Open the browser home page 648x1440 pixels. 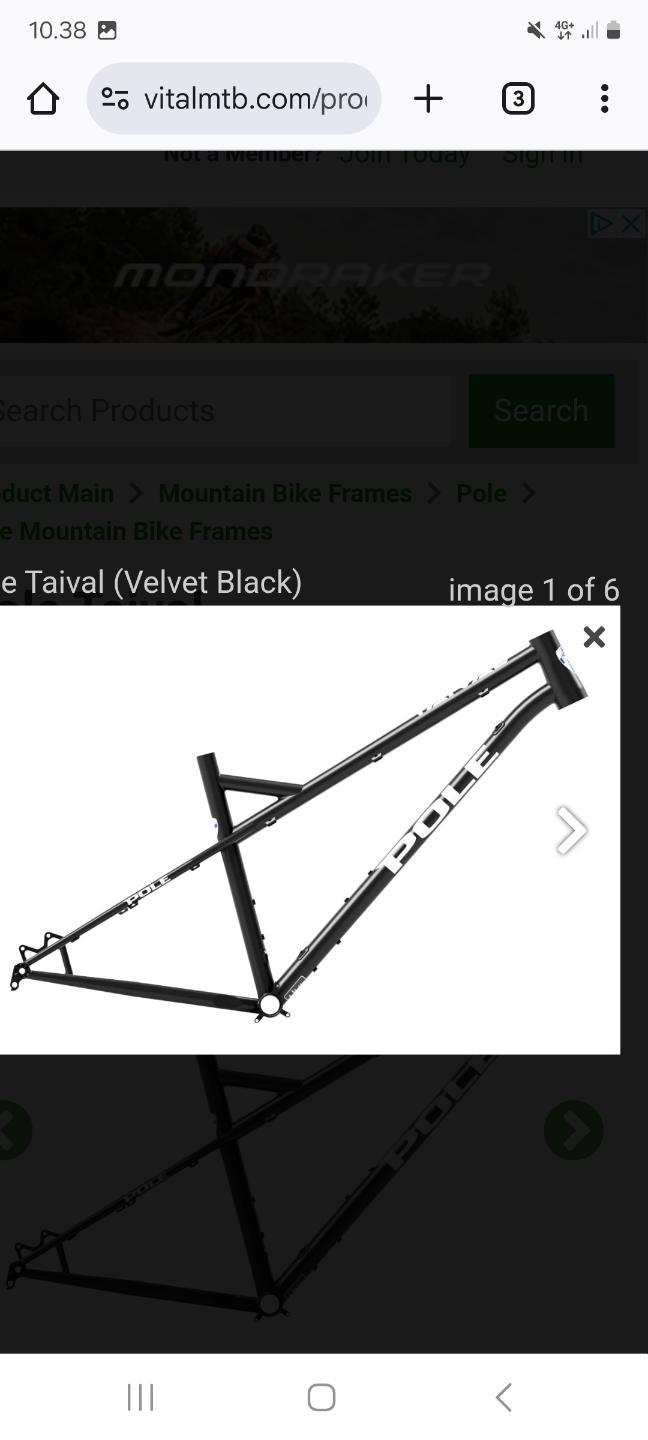coord(43,99)
